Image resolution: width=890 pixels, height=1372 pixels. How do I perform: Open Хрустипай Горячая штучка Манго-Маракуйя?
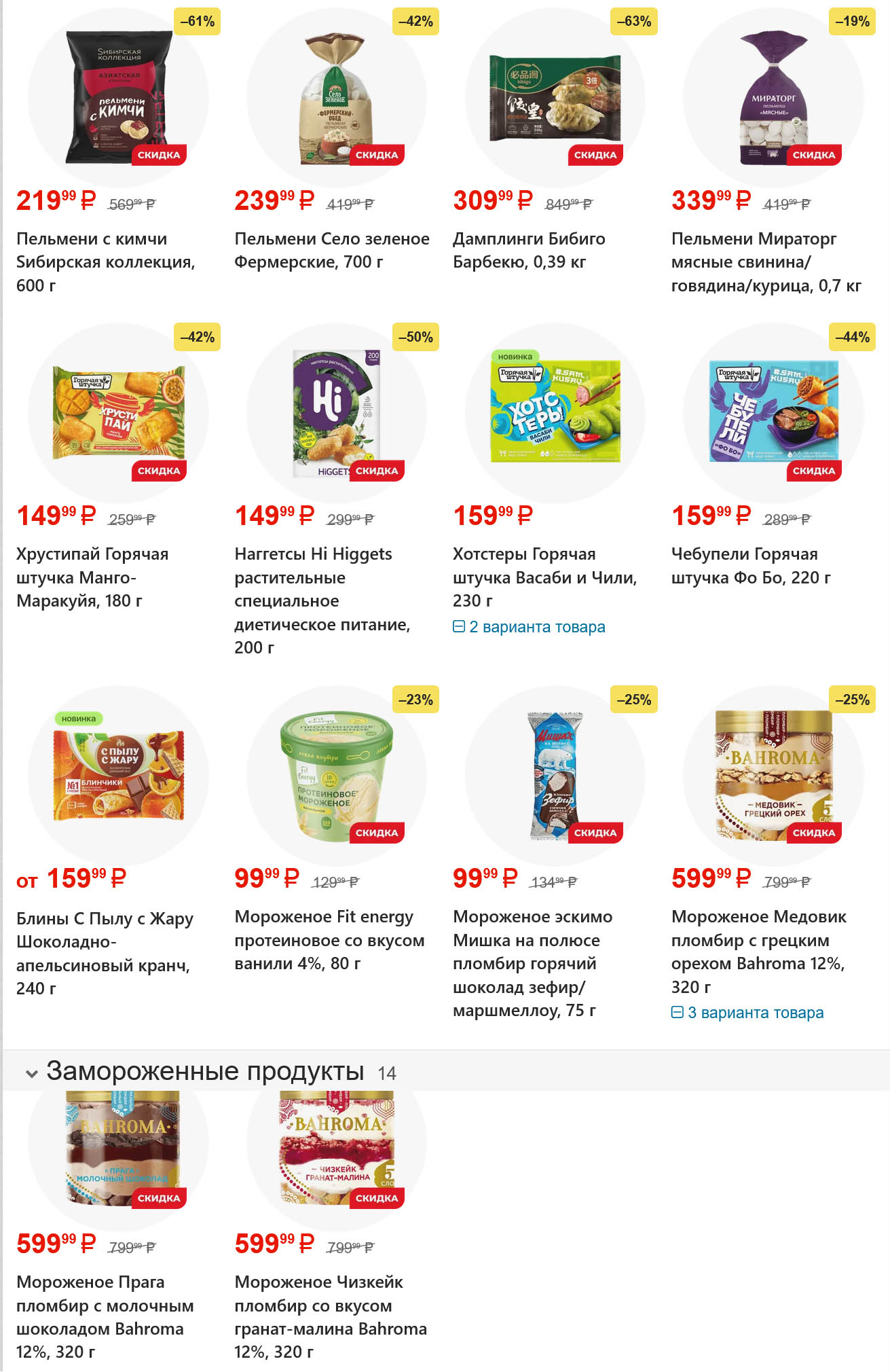(x=92, y=577)
